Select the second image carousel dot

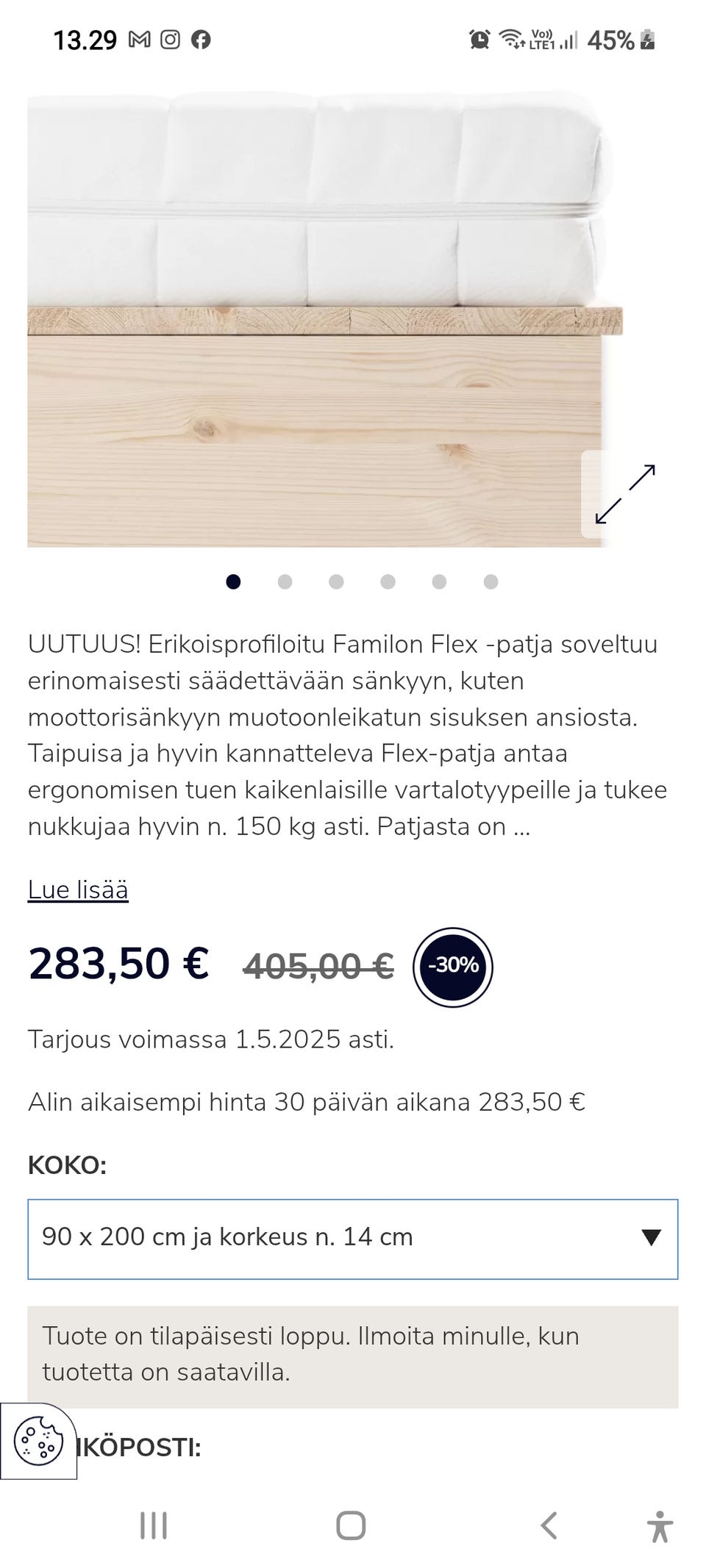coord(285,581)
